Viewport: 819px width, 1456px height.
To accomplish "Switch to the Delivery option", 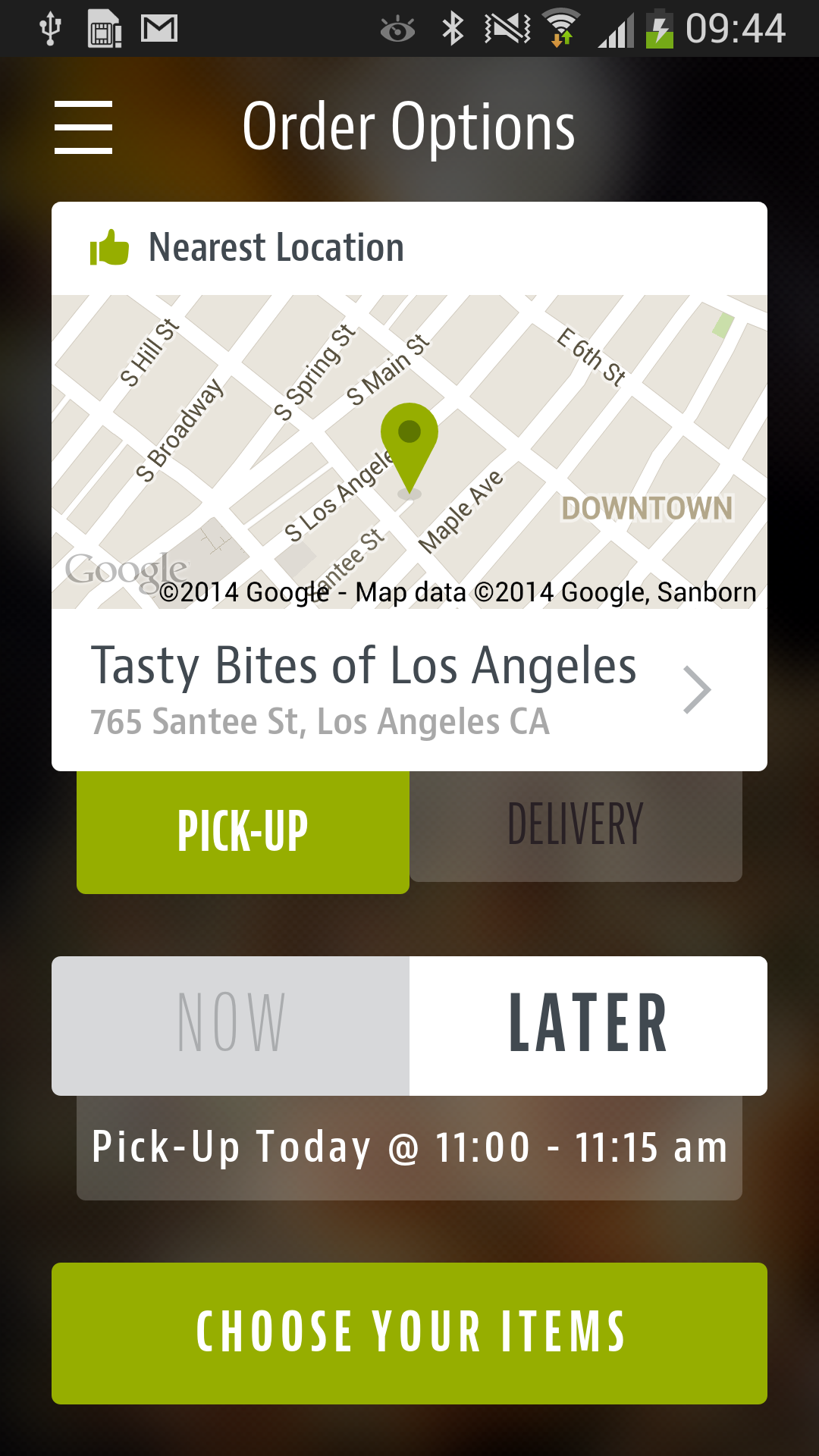I will coord(576,826).
